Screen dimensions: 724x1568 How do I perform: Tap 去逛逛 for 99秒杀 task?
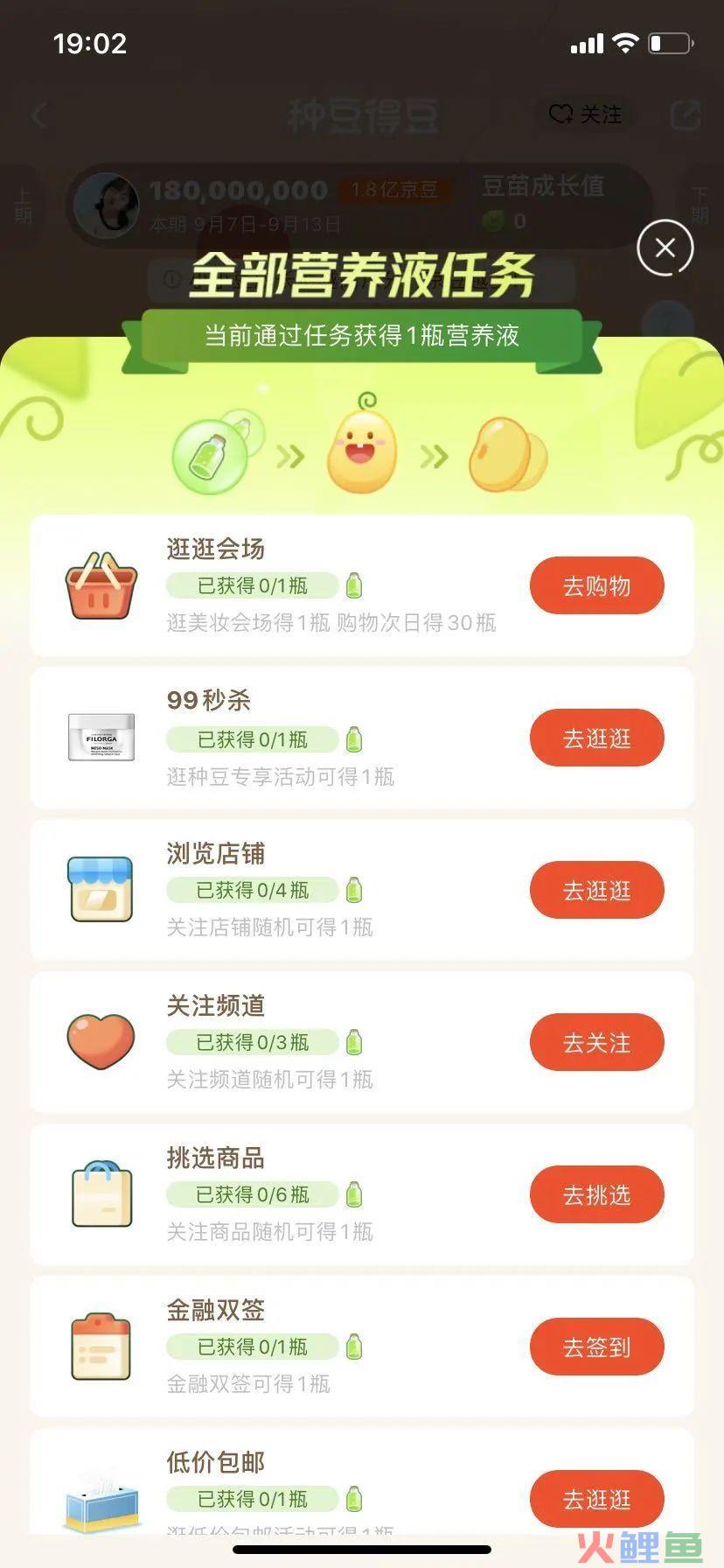point(596,738)
